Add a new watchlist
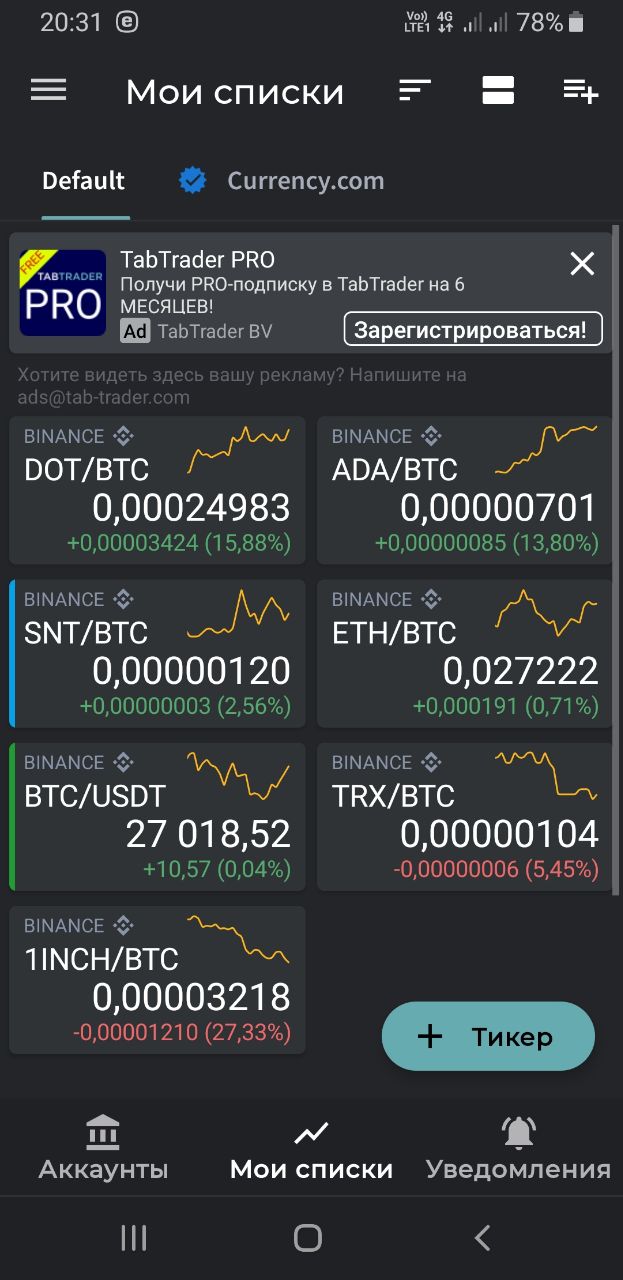 point(580,91)
